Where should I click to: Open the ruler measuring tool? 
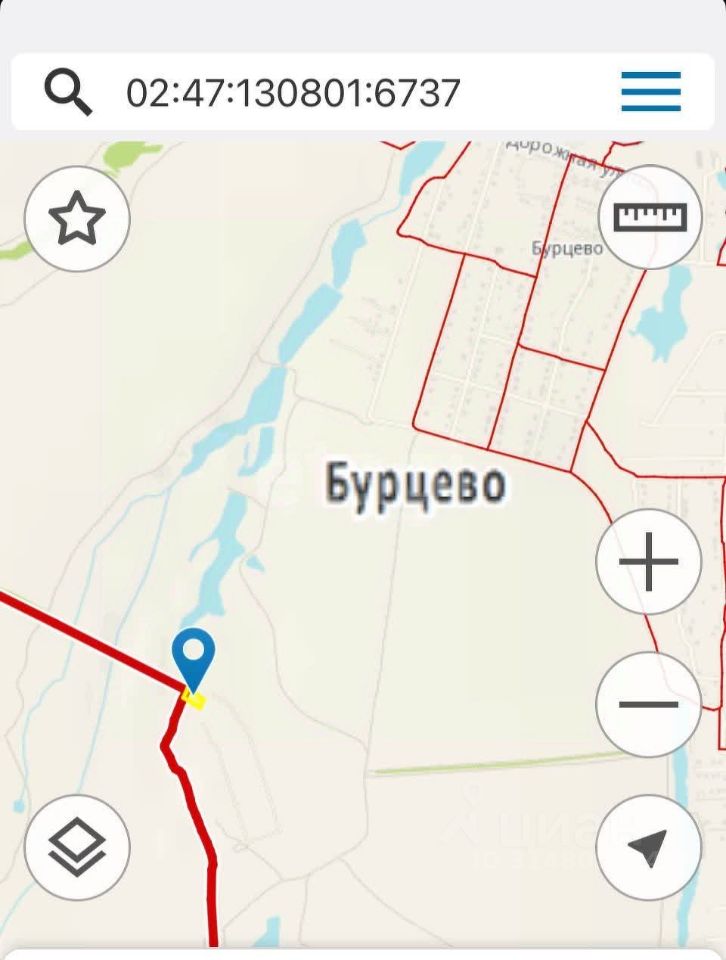[x=650, y=216]
